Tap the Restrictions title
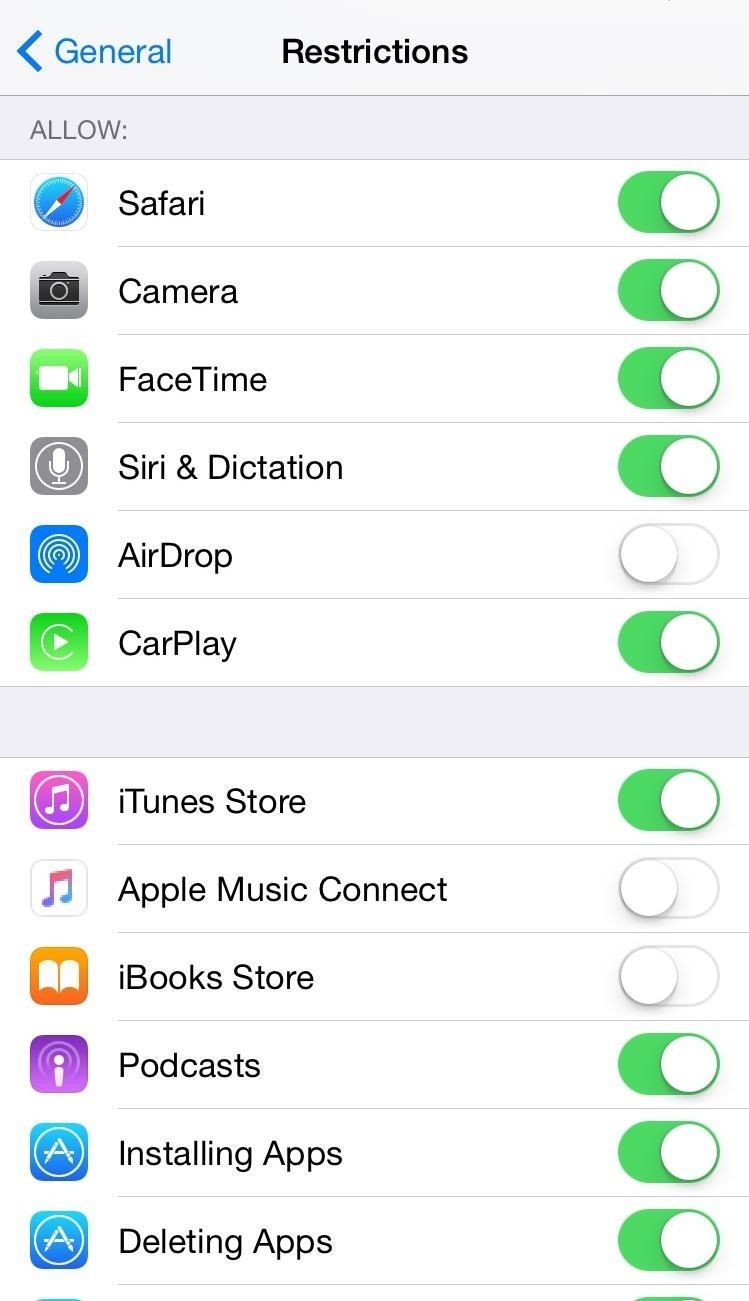Viewport: 749px width, 1301px height. tap(374, 51)
